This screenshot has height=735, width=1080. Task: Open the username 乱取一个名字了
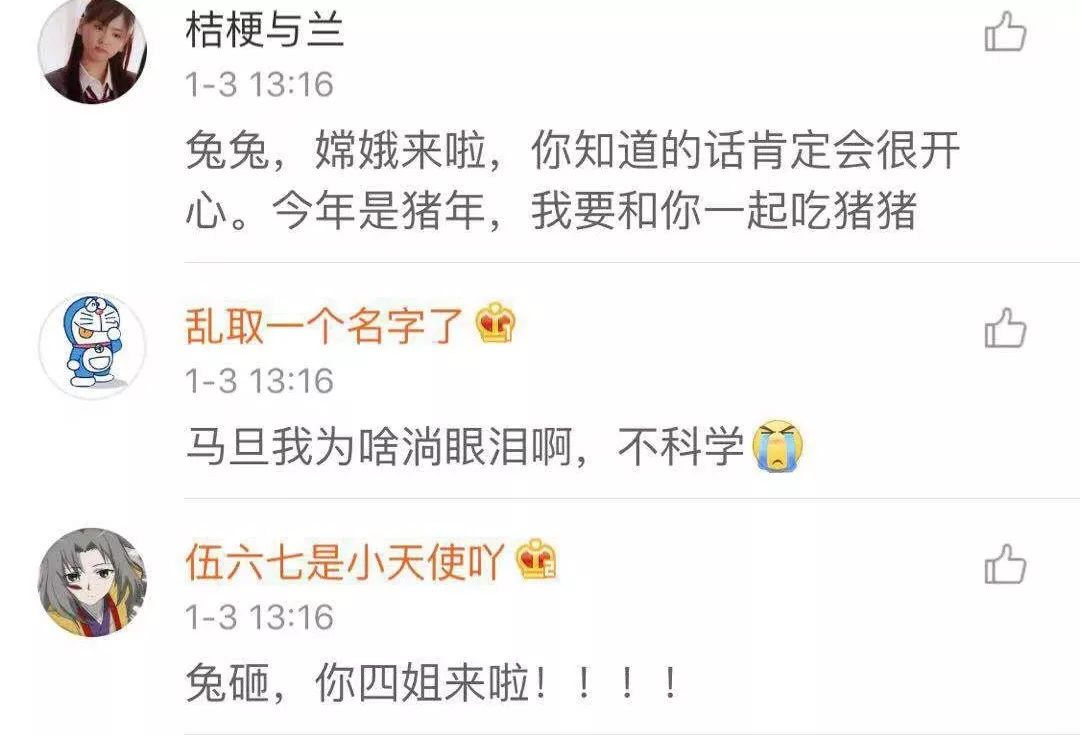coord(324,326)
